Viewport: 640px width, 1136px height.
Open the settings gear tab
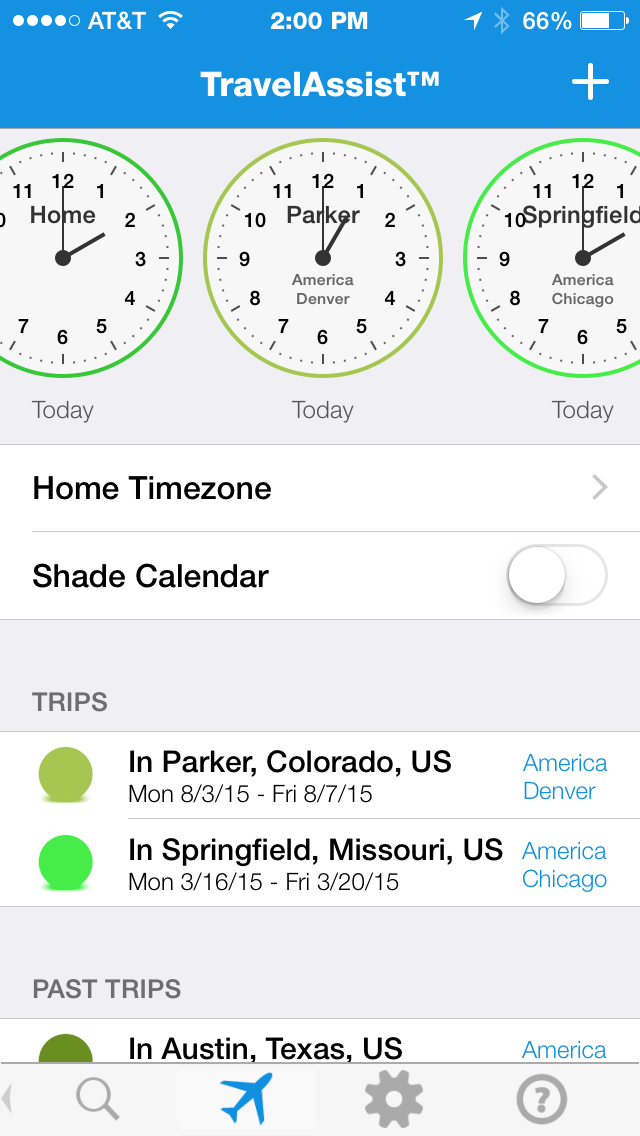point(393,1100)
